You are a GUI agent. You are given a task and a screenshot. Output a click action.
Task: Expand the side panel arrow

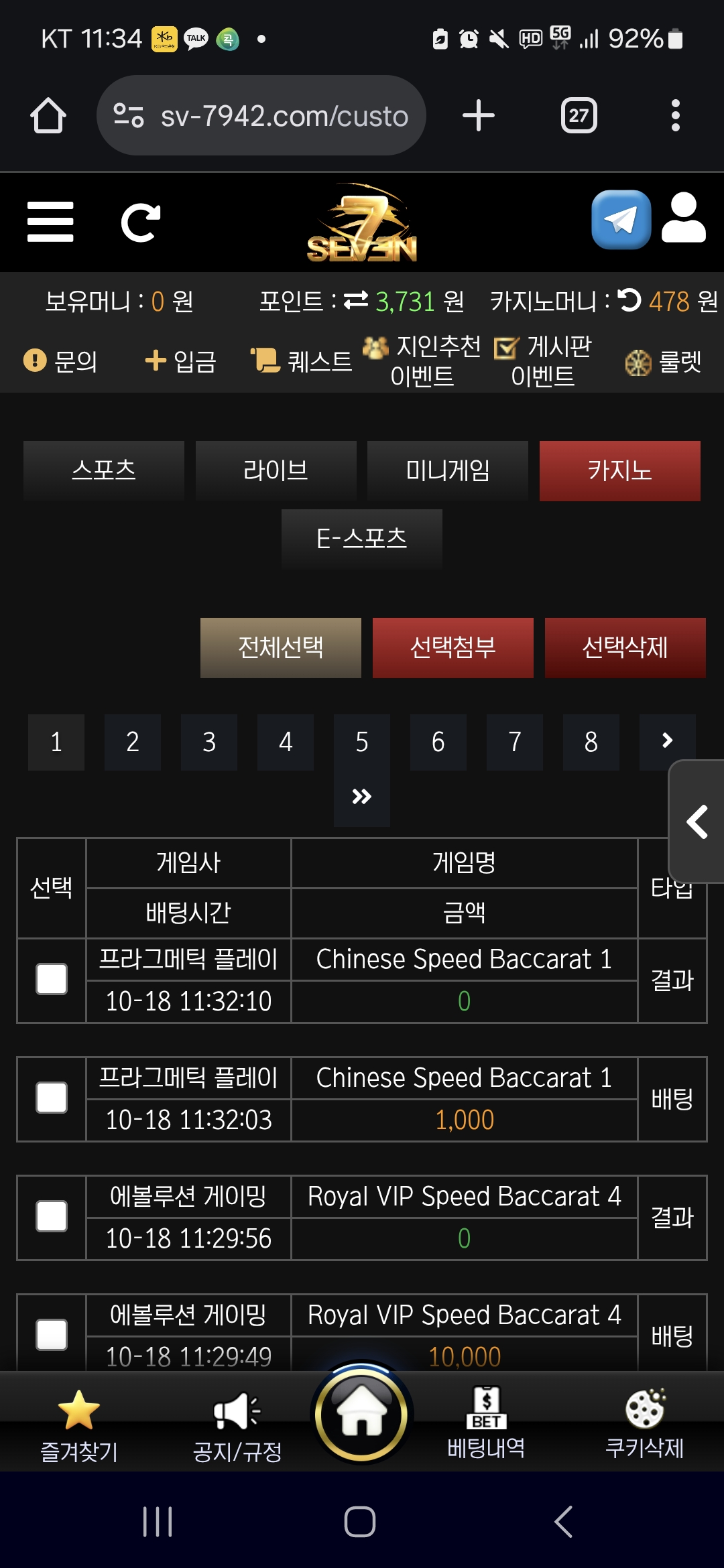tap(697, 822)
